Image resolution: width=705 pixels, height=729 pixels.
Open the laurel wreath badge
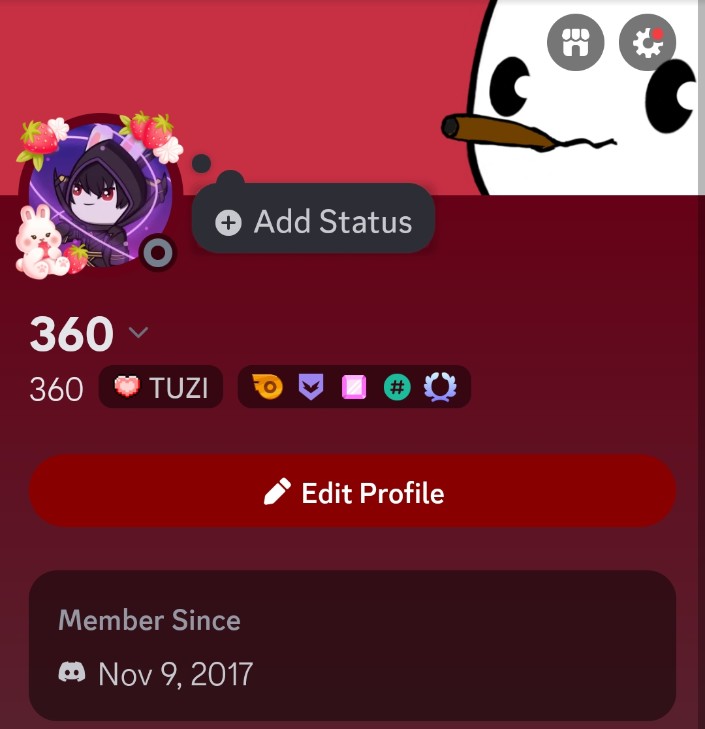pos(440,387)
